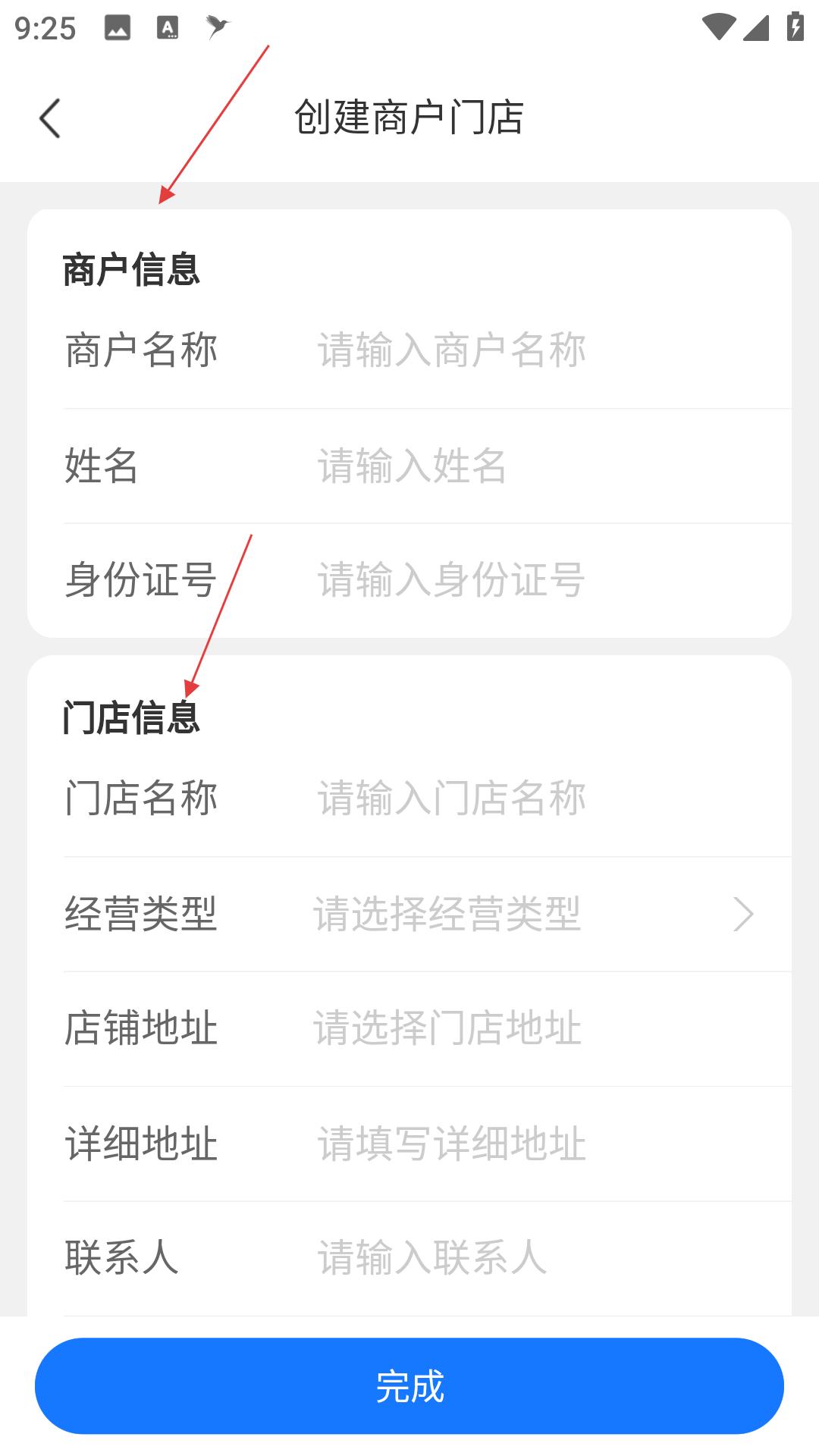
Task: Go back using the top-left arrow
Action: point(50,118)
